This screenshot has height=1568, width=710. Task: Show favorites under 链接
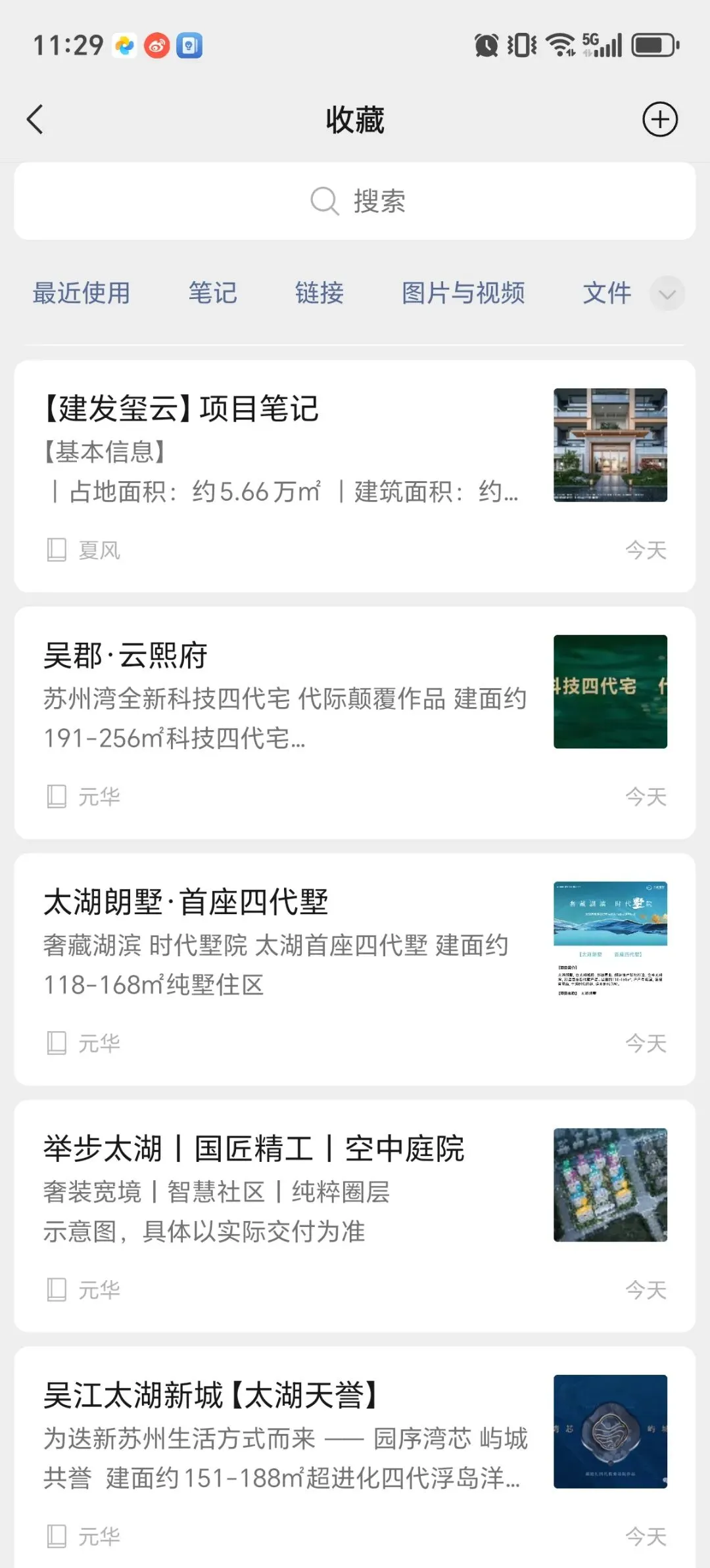(x=319, y=293)
